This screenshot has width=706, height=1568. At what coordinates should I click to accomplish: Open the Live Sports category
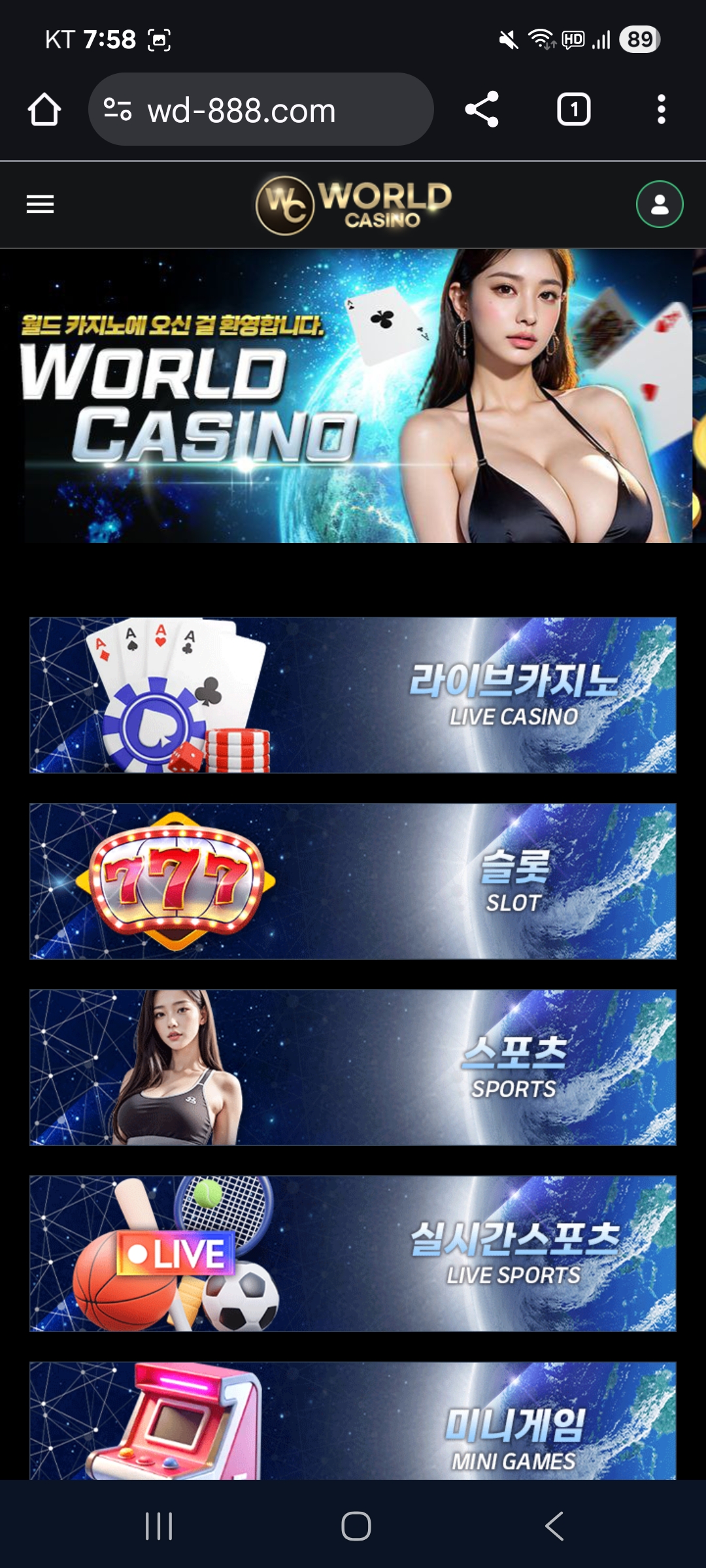353,1254
